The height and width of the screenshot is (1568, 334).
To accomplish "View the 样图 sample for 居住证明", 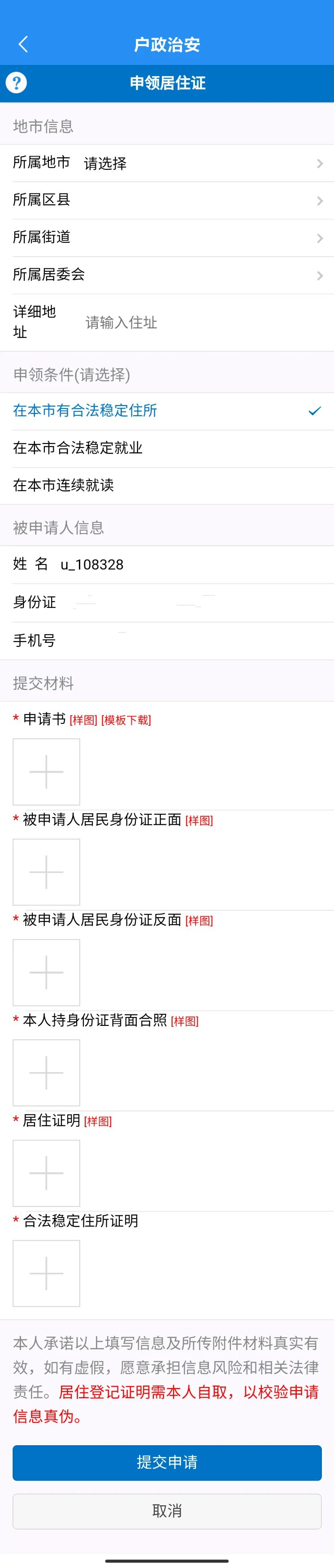I will 98,1122.
